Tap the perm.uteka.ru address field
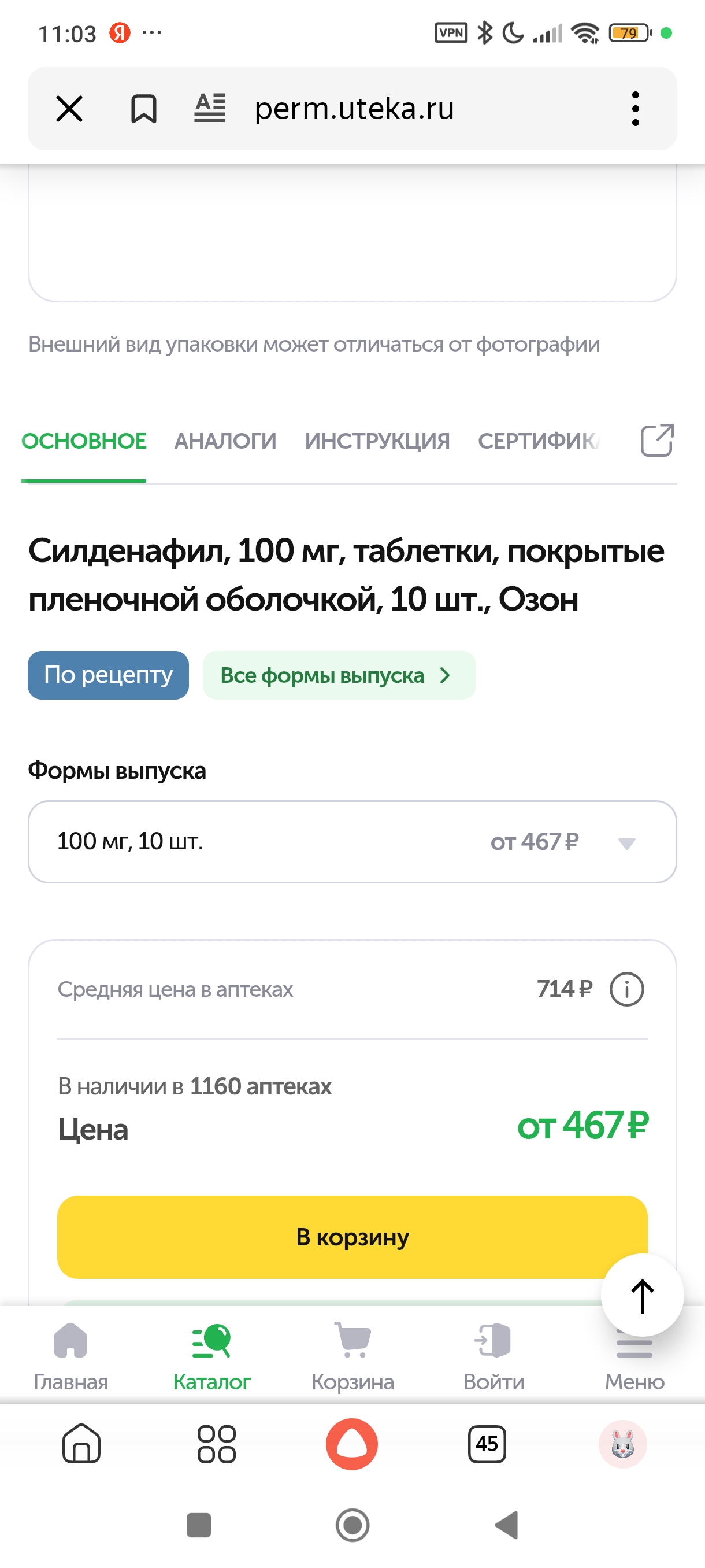The width and height of the screenshot is (705, 1568). [354, 109]
